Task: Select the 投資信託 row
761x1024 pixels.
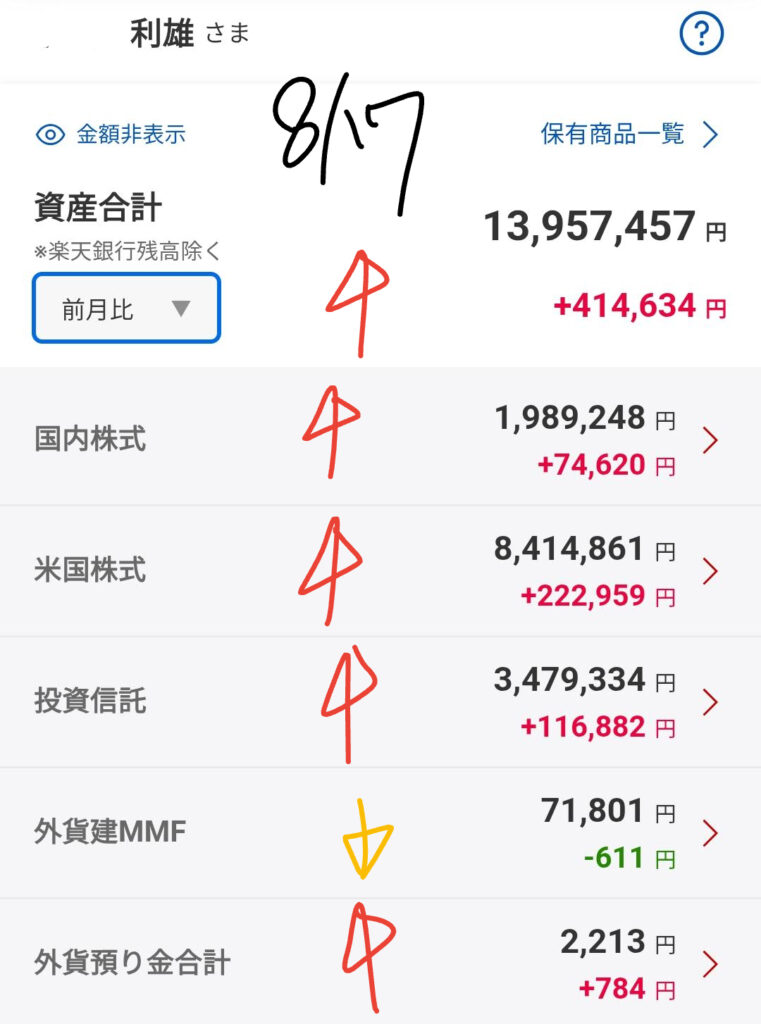Action: point(380,702)
